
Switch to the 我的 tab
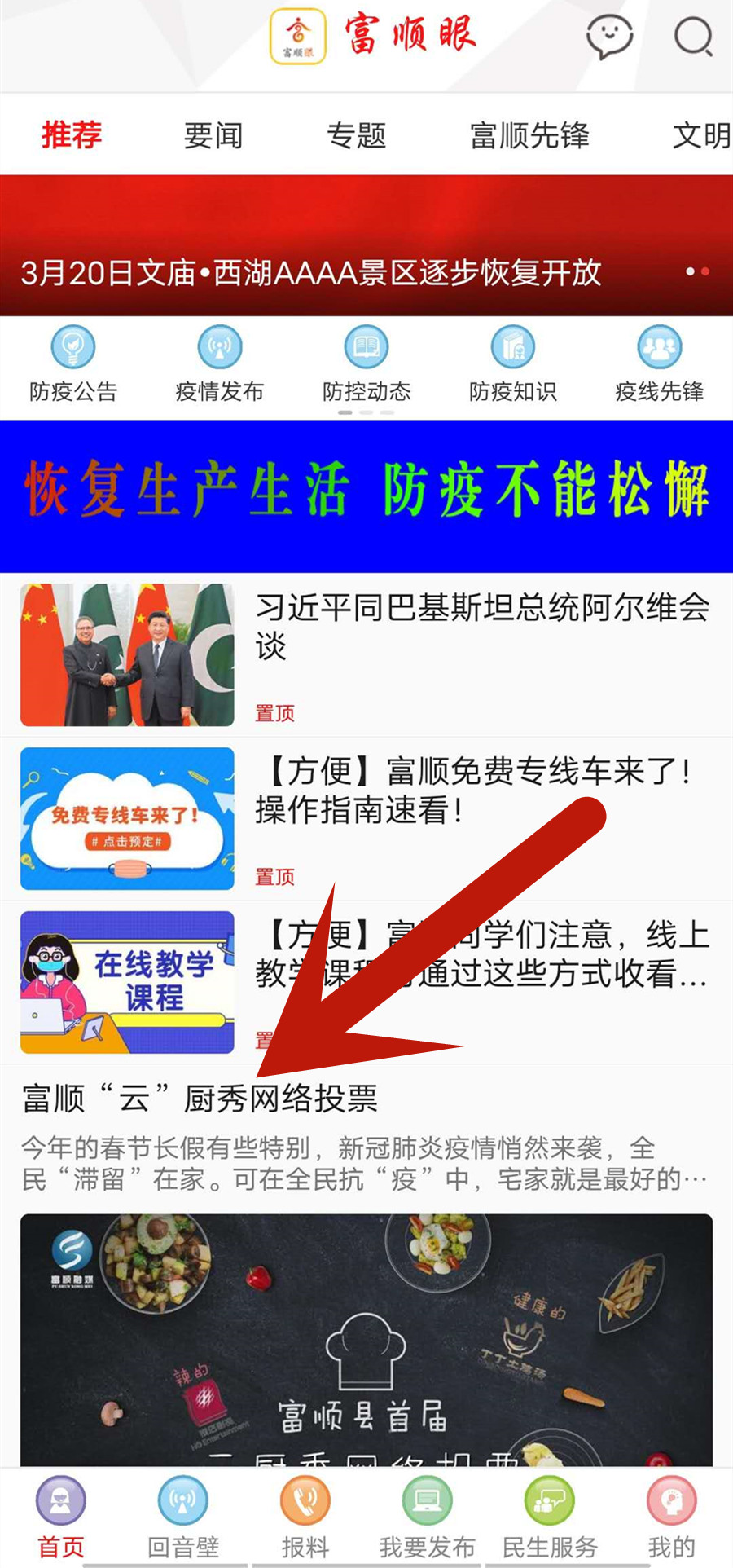coord(672,1516)
